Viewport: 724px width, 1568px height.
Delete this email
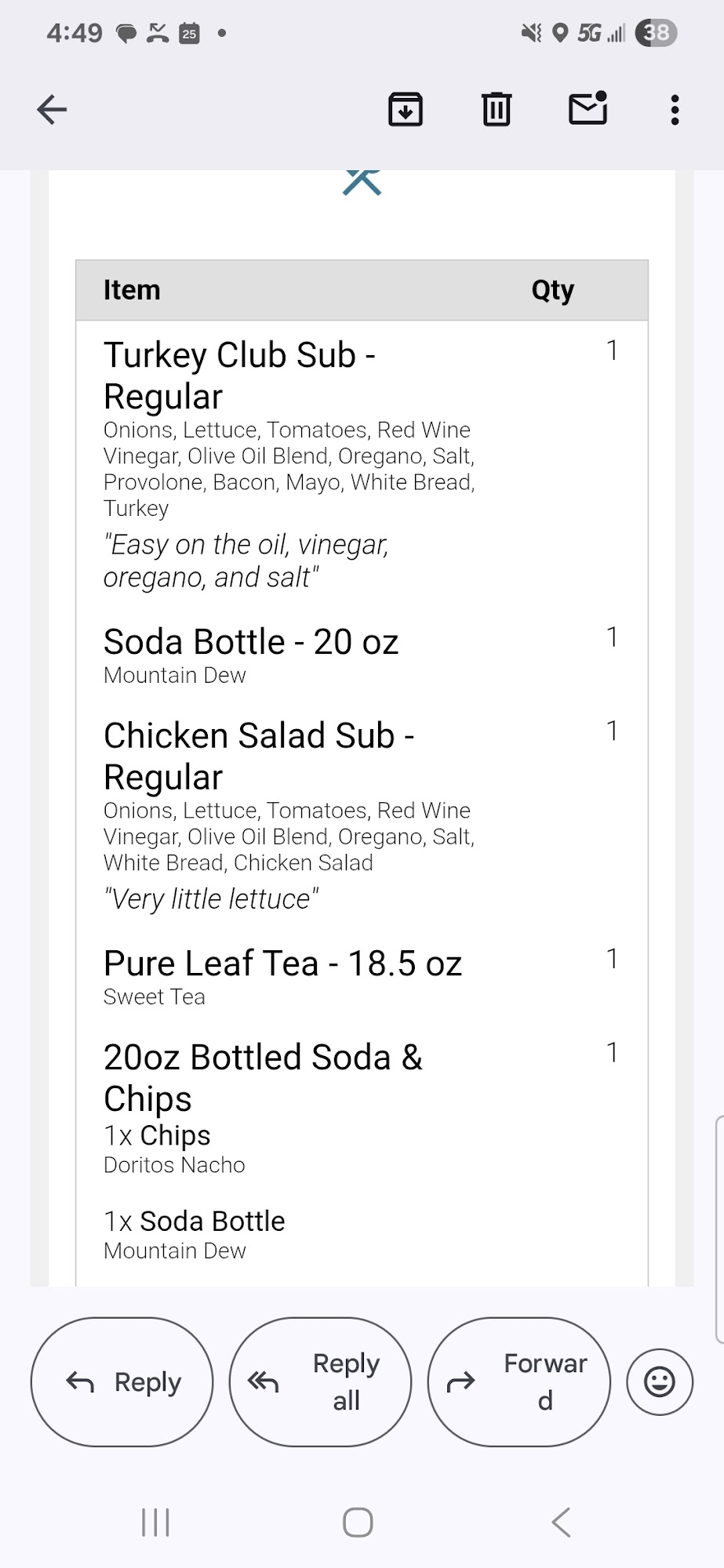(x=497, y=110)
